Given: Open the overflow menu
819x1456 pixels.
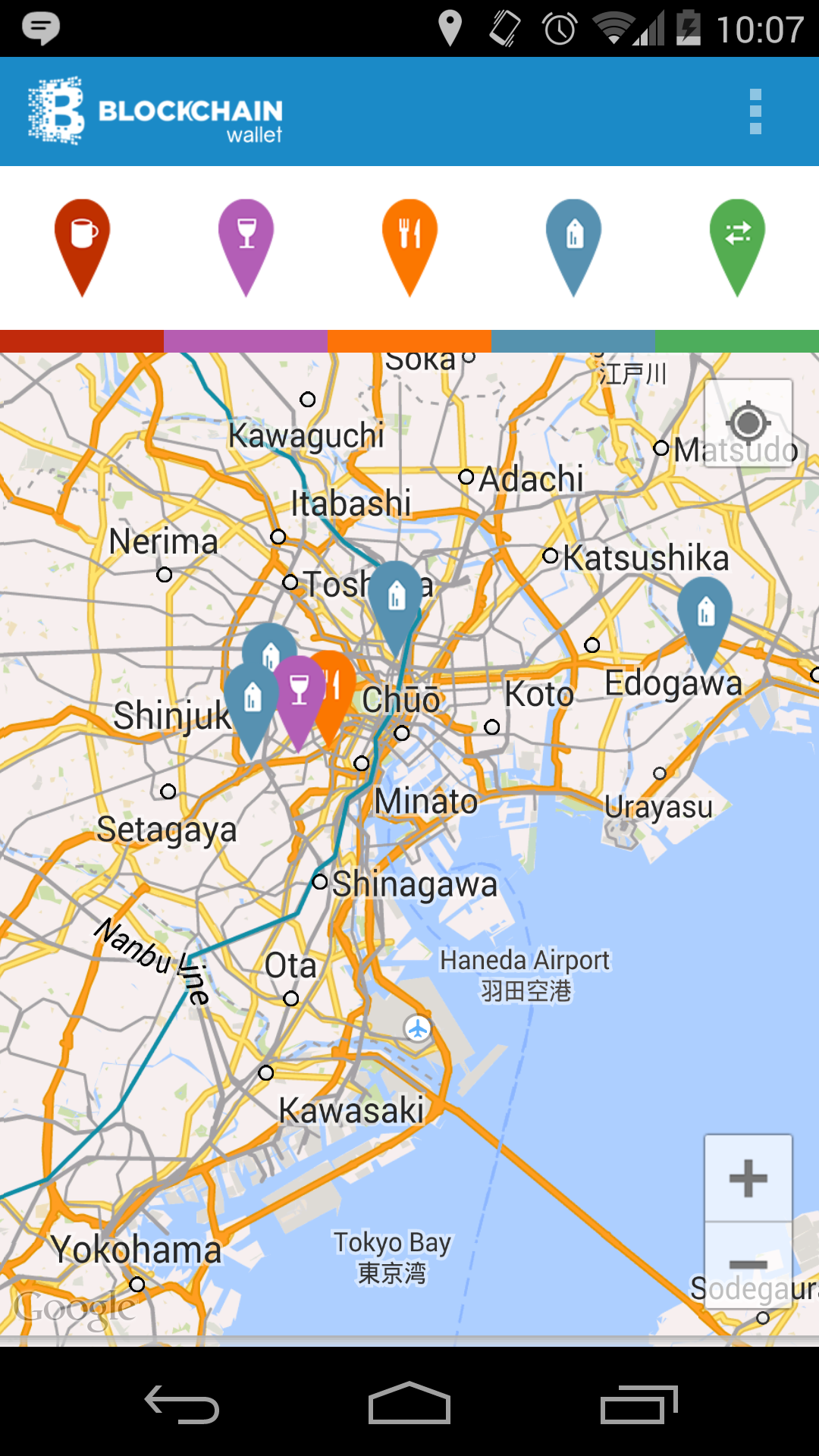Looking at the screenshot, I should point(755,111).
